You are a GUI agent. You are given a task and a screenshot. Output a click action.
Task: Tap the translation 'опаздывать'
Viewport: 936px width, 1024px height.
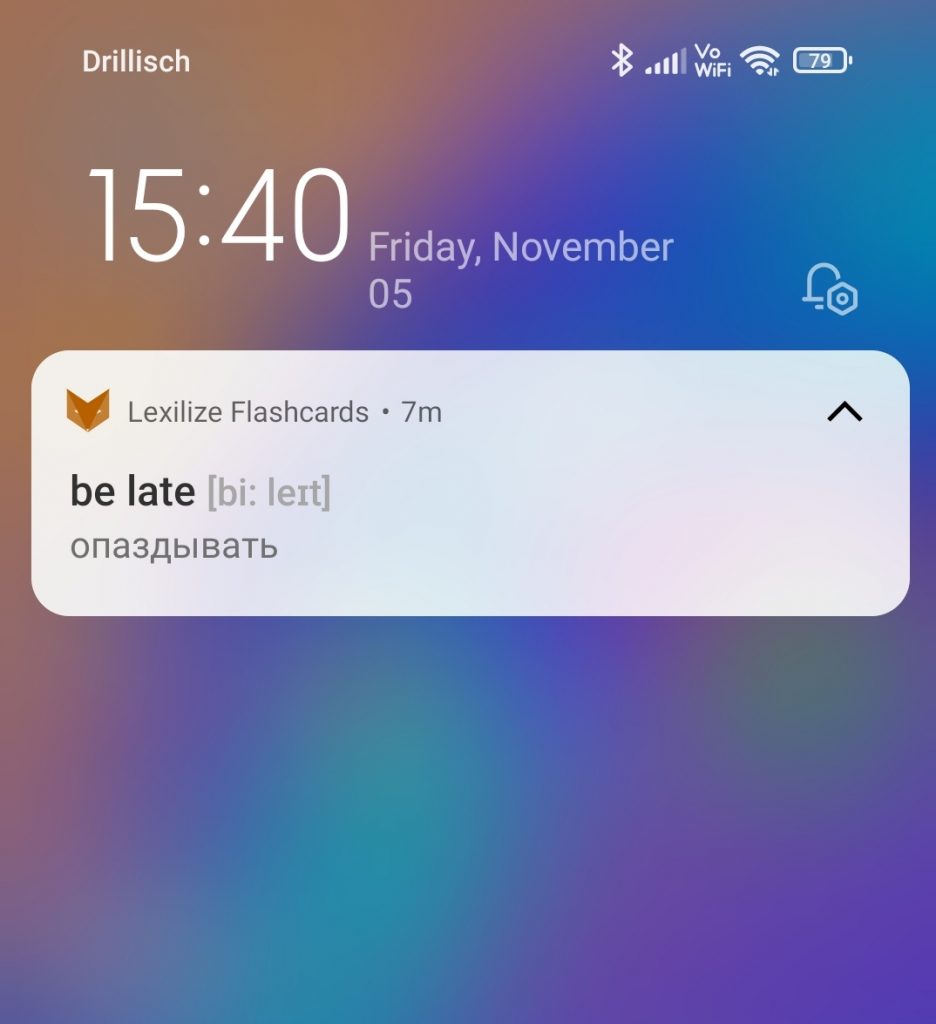(x=173, y=546)
